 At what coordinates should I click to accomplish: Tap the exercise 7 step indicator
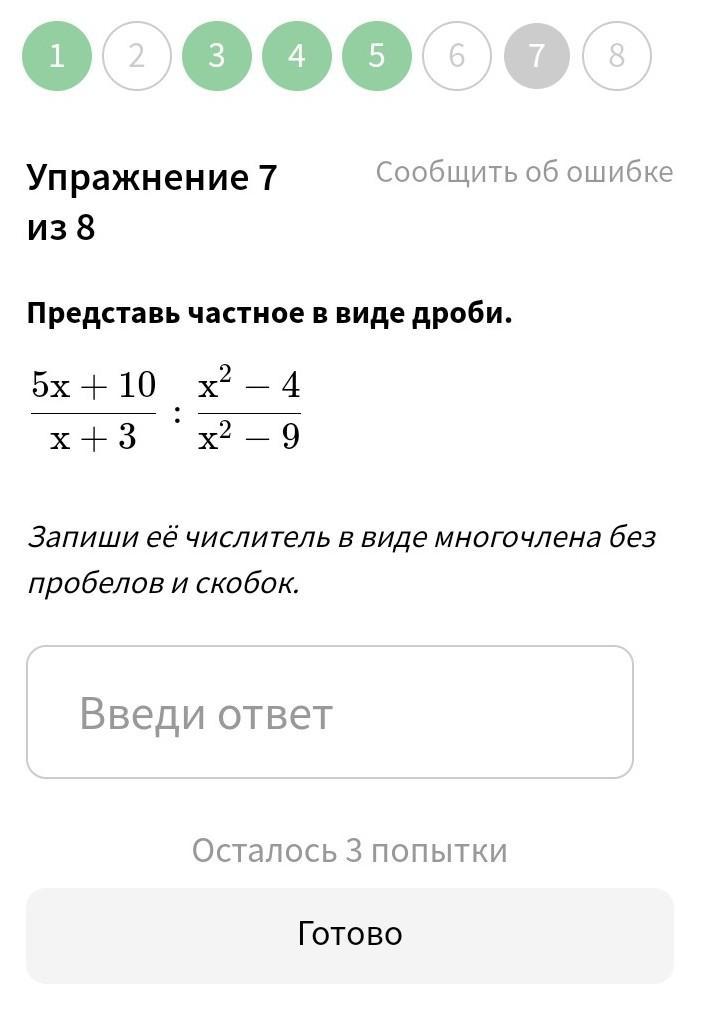coord(537,56)
